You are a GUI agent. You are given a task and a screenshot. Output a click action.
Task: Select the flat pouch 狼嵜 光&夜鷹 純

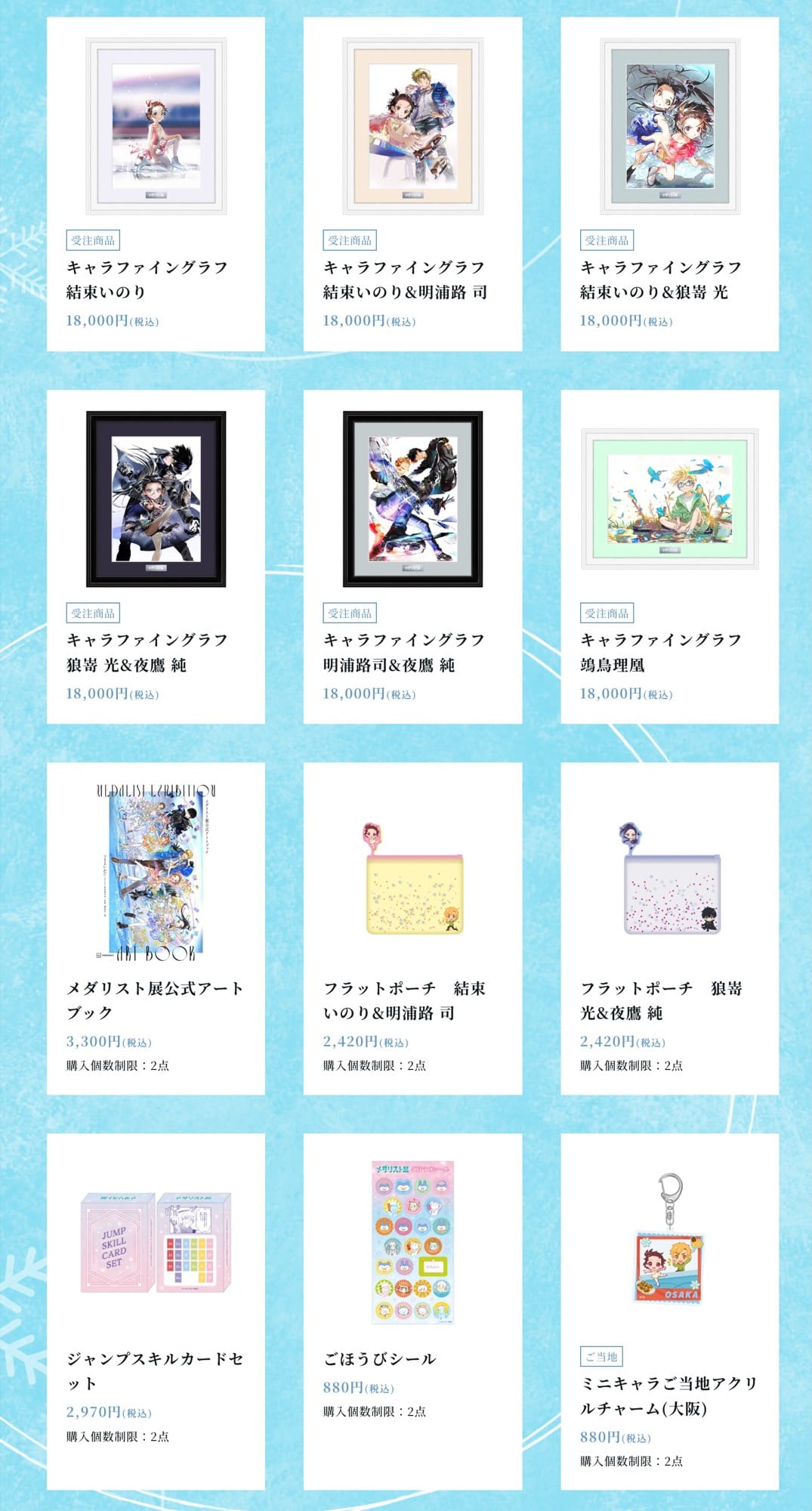(x=669, y=928)
